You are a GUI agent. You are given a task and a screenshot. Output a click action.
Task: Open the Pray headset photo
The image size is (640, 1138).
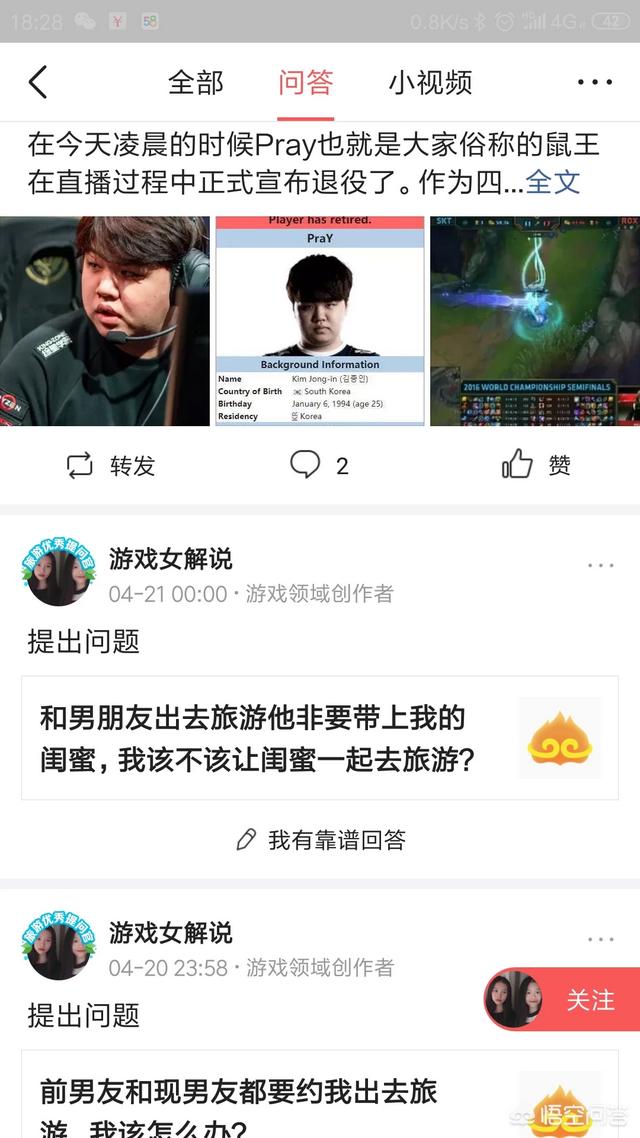tap(105, 321)
